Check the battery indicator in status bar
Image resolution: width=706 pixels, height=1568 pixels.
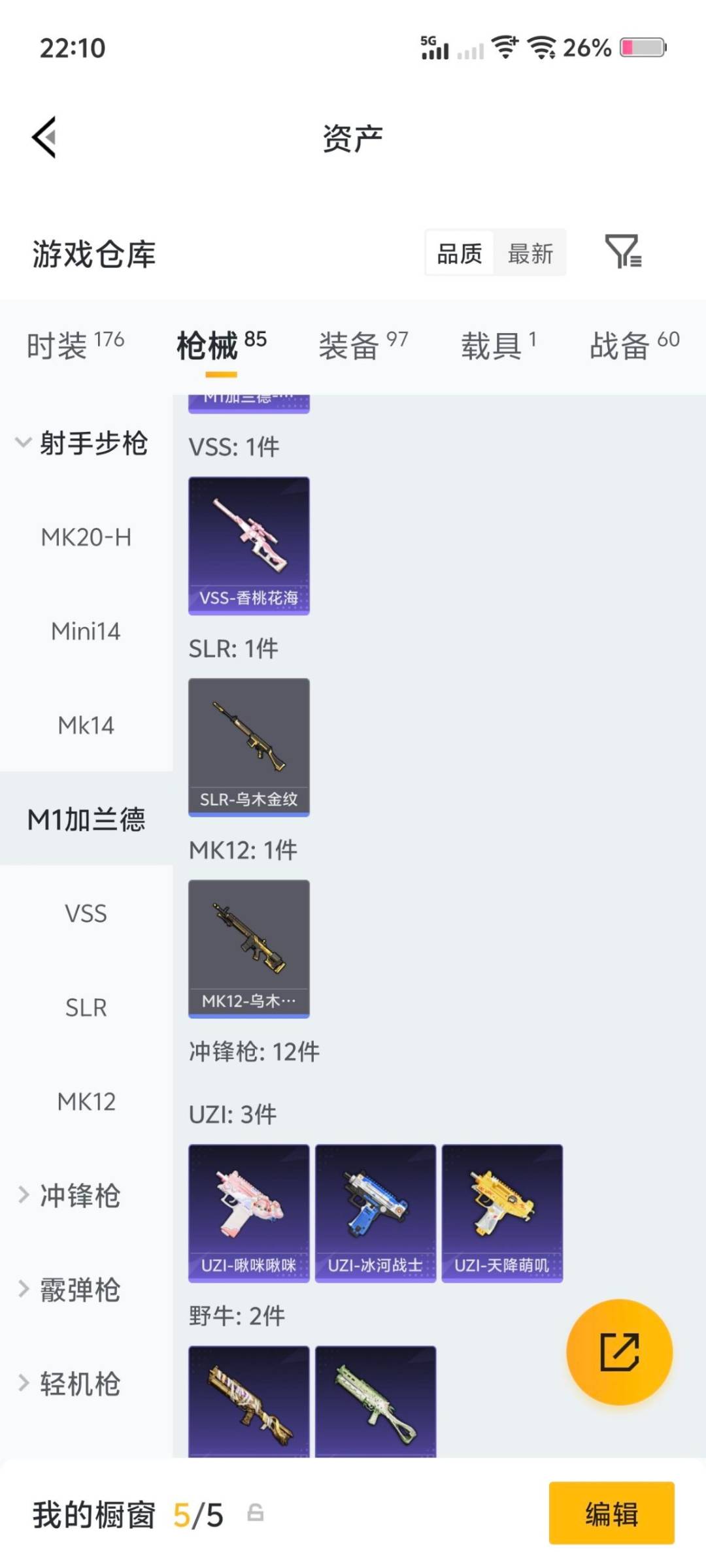click(x=643, y=48)
